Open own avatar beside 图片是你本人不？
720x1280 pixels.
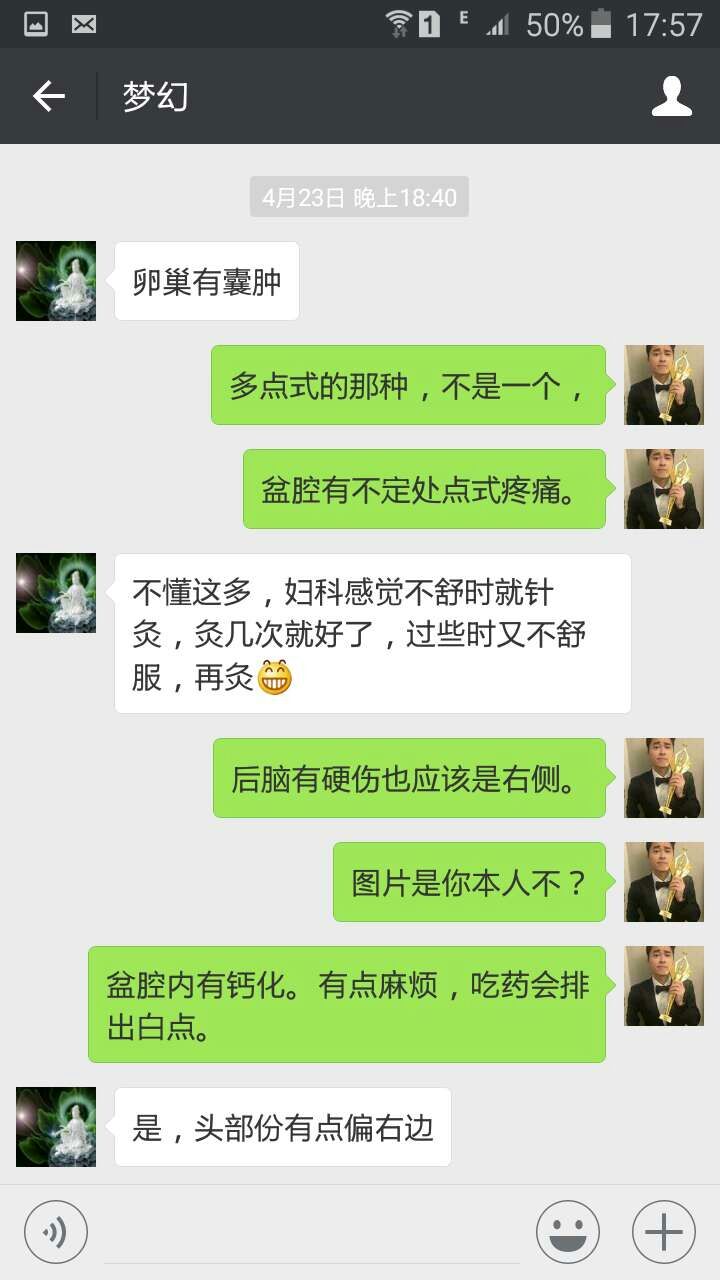click(664, 881)
